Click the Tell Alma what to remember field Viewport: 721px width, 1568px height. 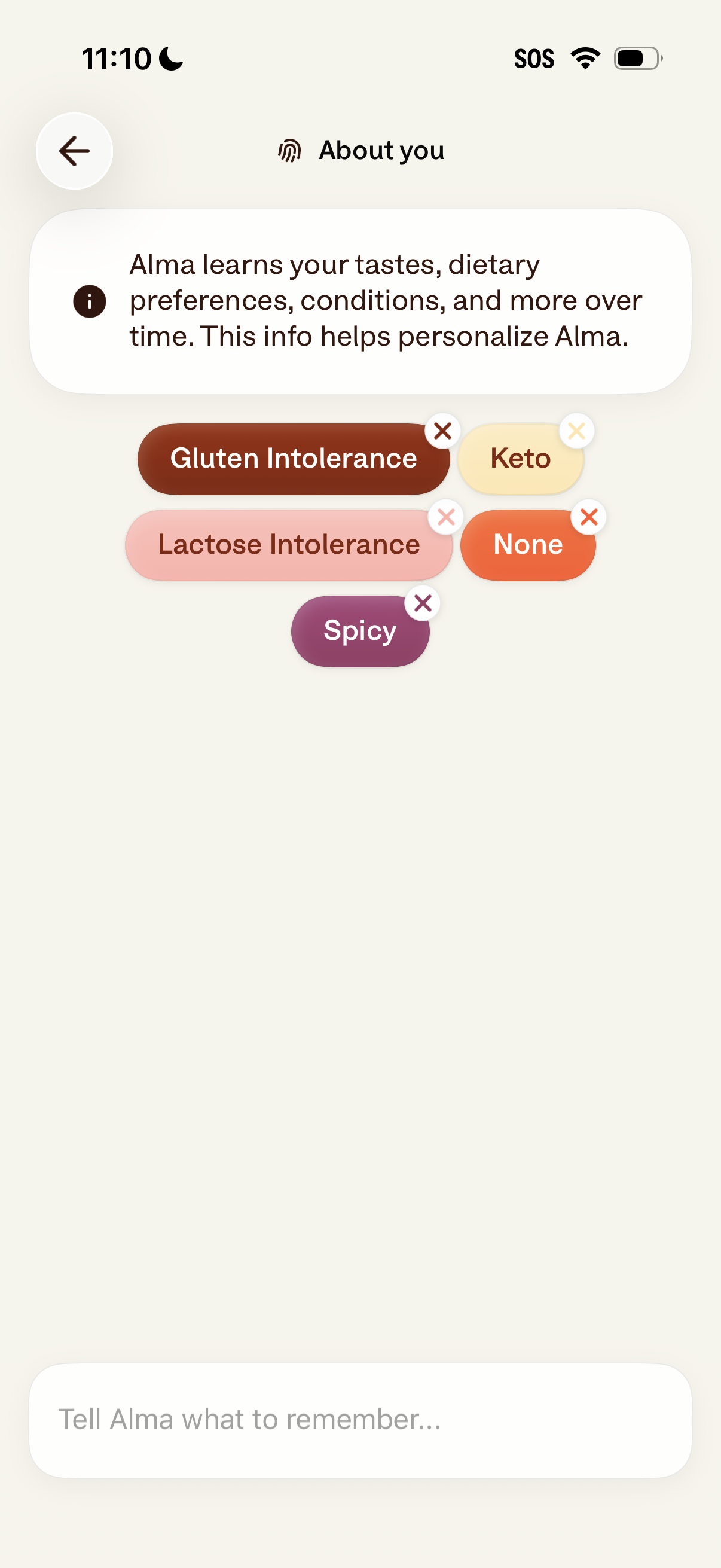[x=360, y=1424]
